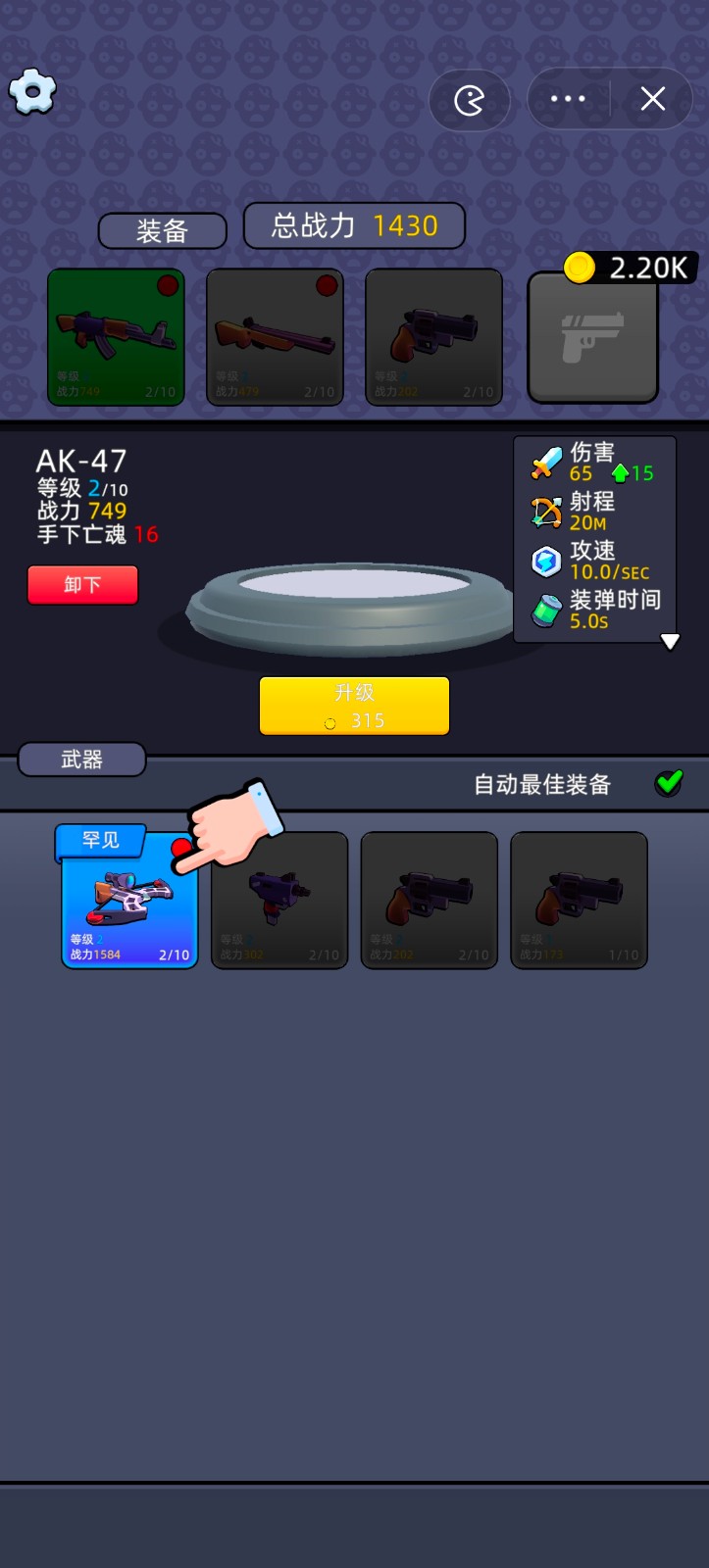Select the equipped AK-47 slot
The image size is (709, 1568).
[x=117, y=337]
